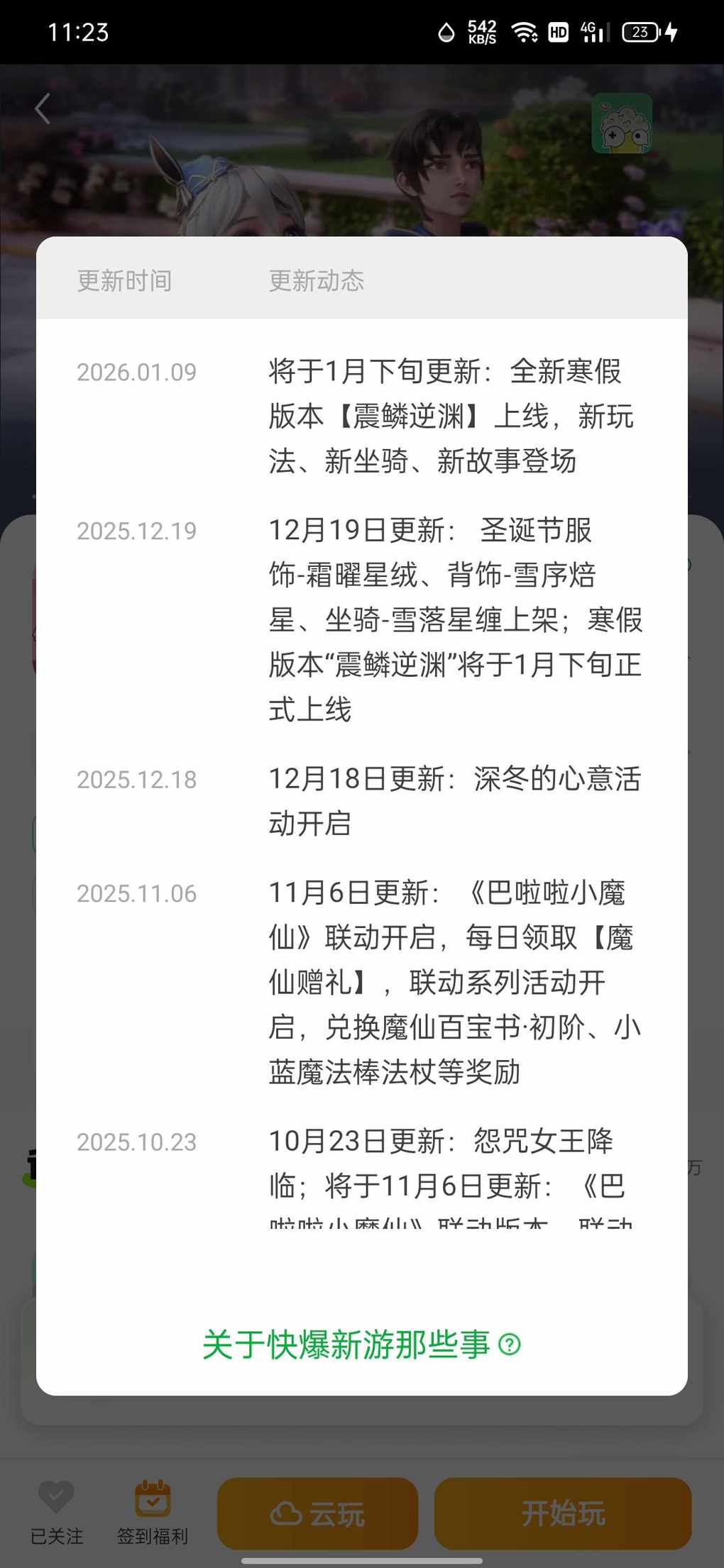Viewport: 724px width, 1568px height.
Task: Go back with the top-left arrow
Action: click(43, 109)
